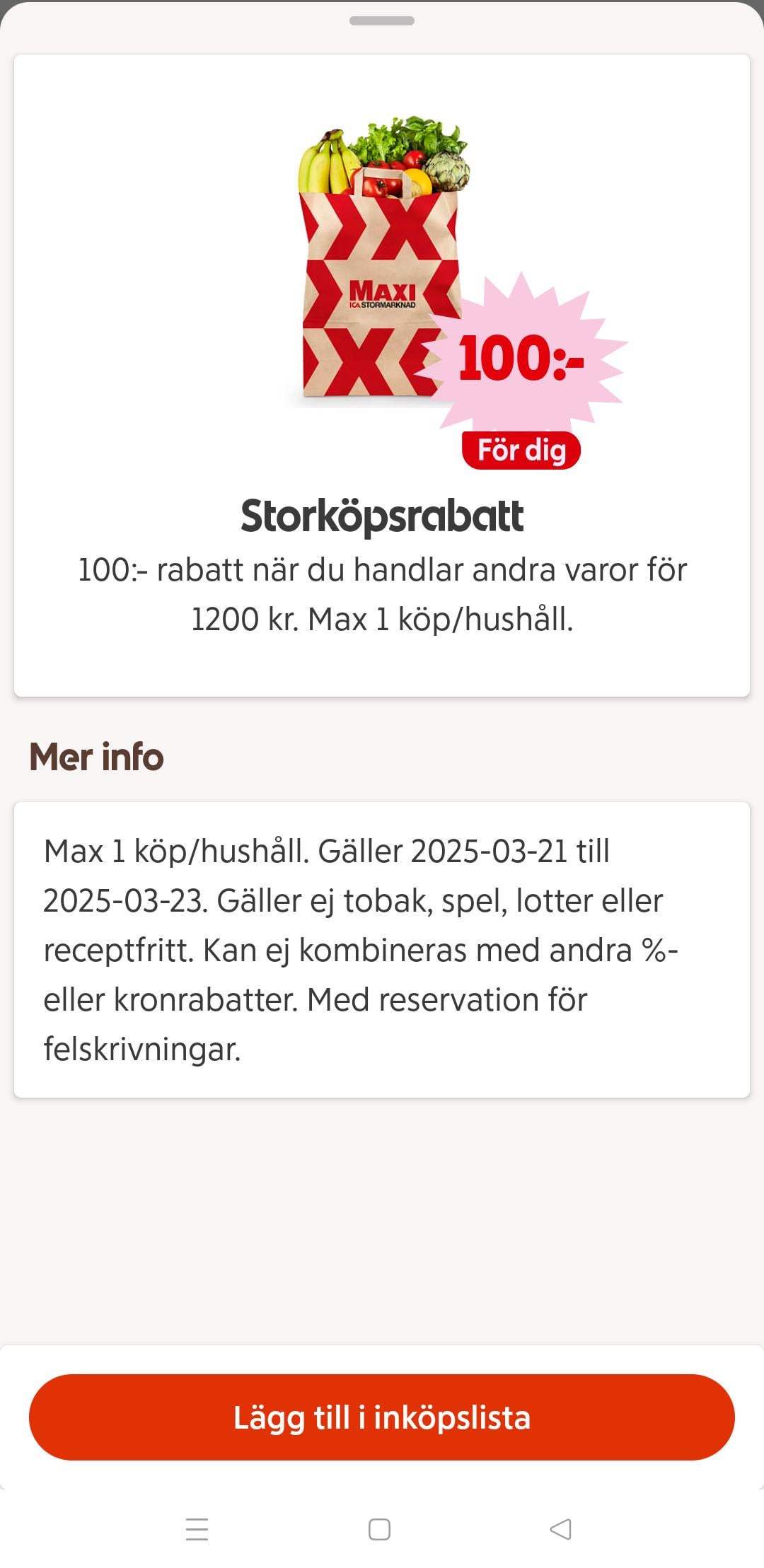
Task: Go to home via system home button
Action: tap(379, 1529)
